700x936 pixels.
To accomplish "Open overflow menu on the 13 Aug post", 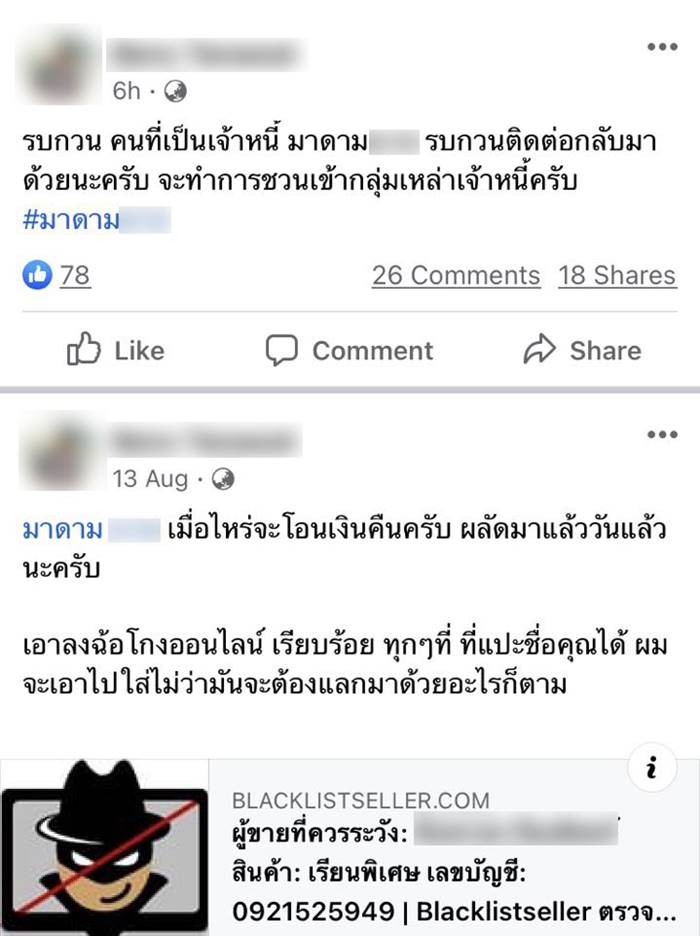I will pos(661,434).
